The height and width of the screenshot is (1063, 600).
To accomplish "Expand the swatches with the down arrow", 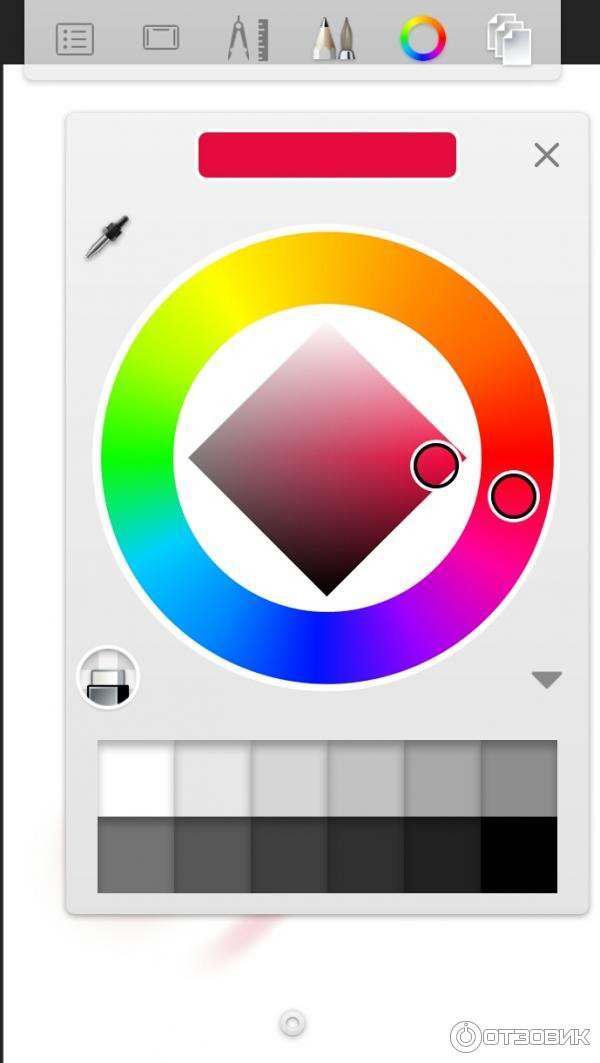I will [547, 680].
